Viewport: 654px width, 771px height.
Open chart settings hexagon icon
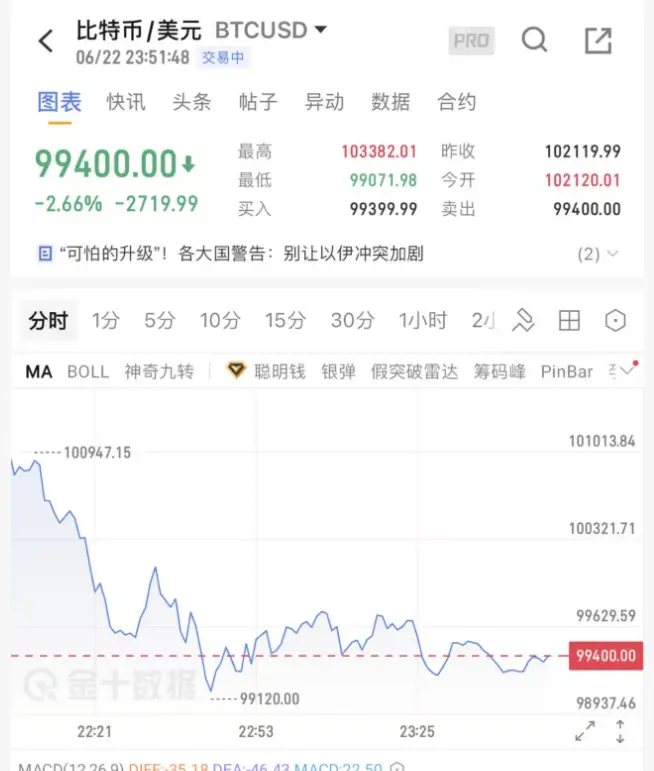point(616,321)
